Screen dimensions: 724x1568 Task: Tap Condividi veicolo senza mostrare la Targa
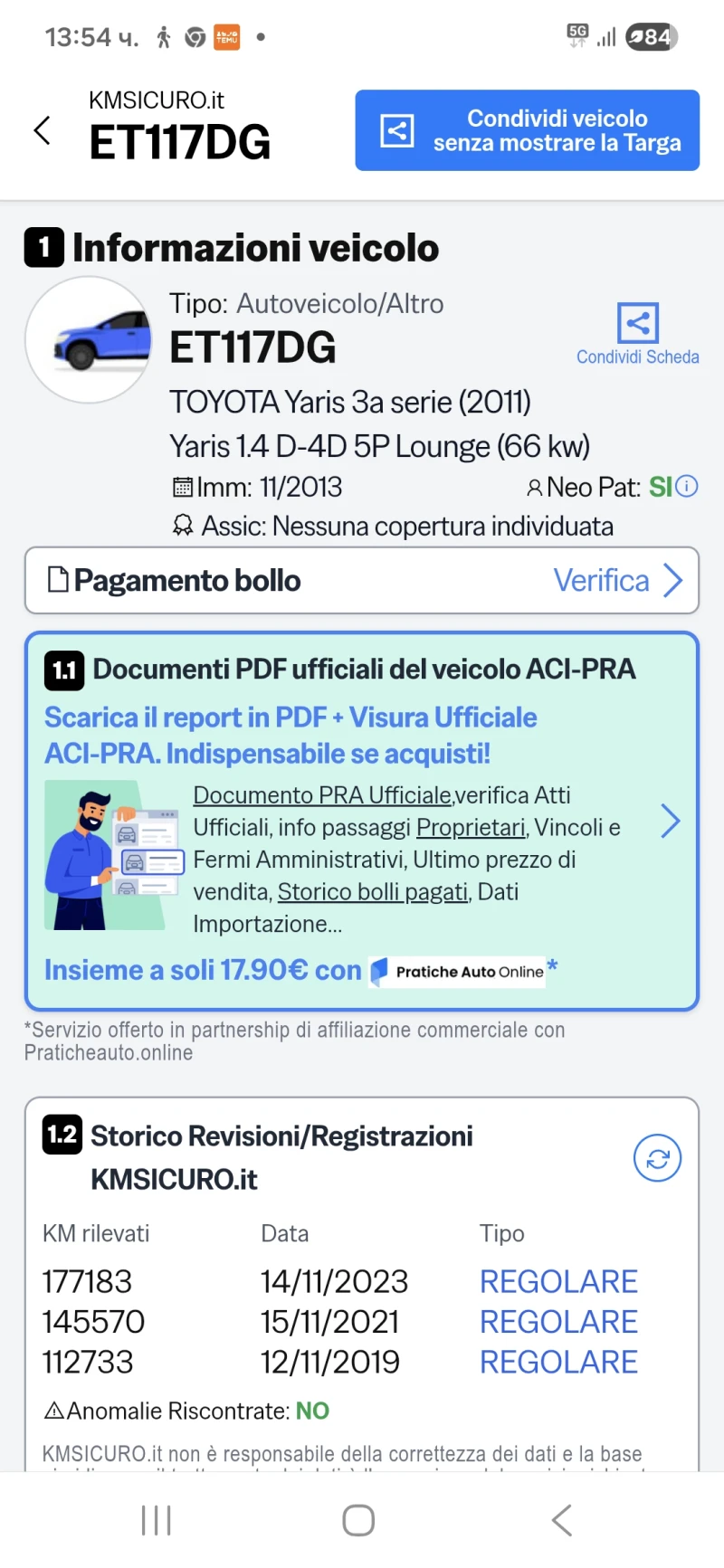[527, 130]
